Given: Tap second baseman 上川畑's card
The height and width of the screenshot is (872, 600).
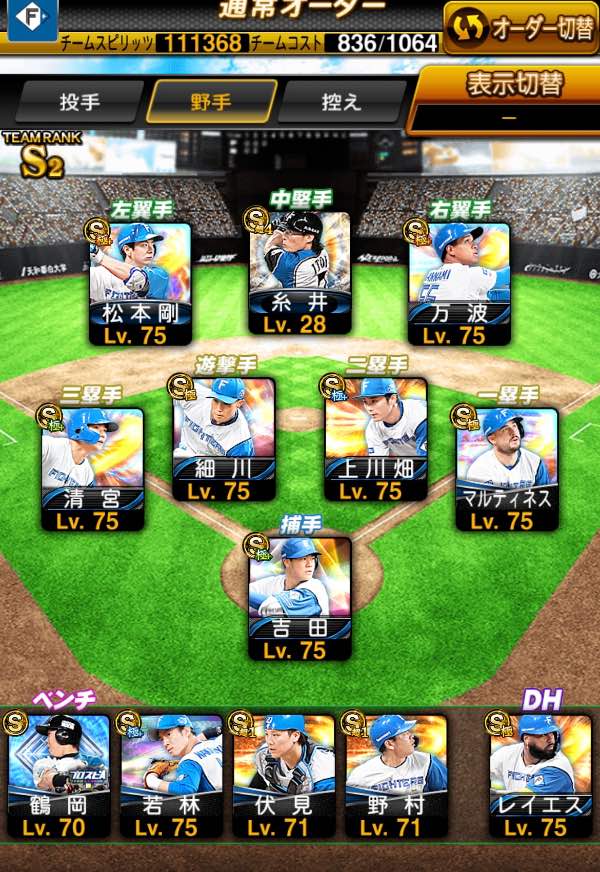Looking at the screenshot, I should point(376,439).
